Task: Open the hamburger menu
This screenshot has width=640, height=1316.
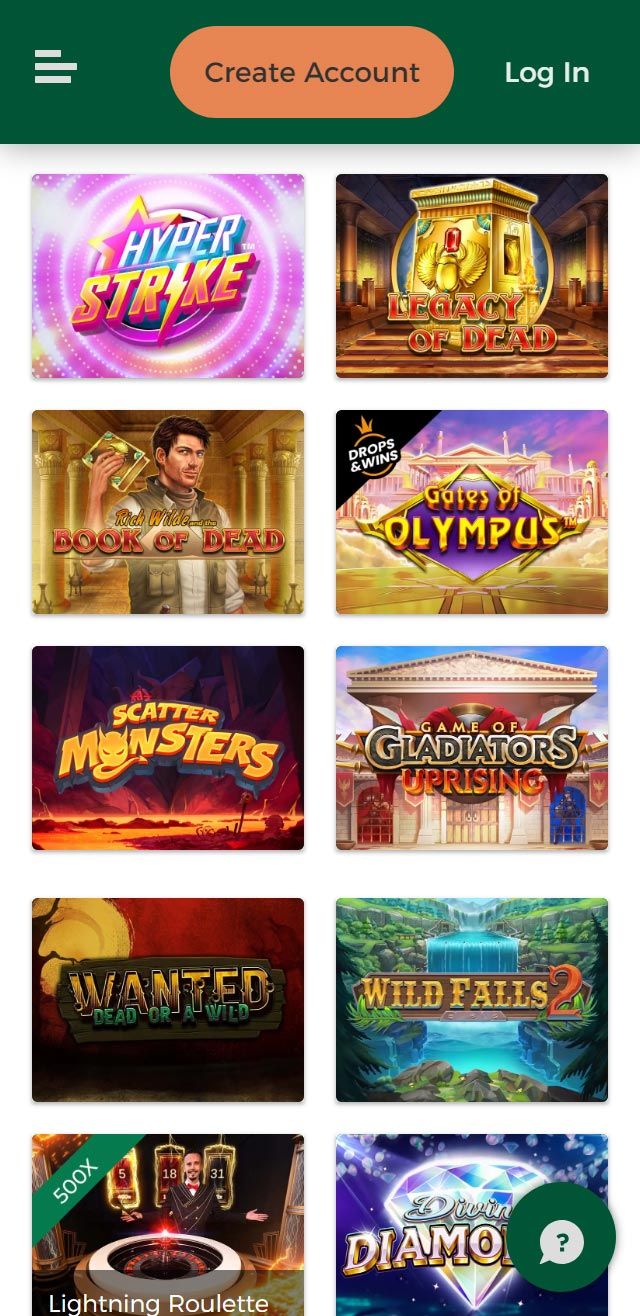Action: [55, 67]
